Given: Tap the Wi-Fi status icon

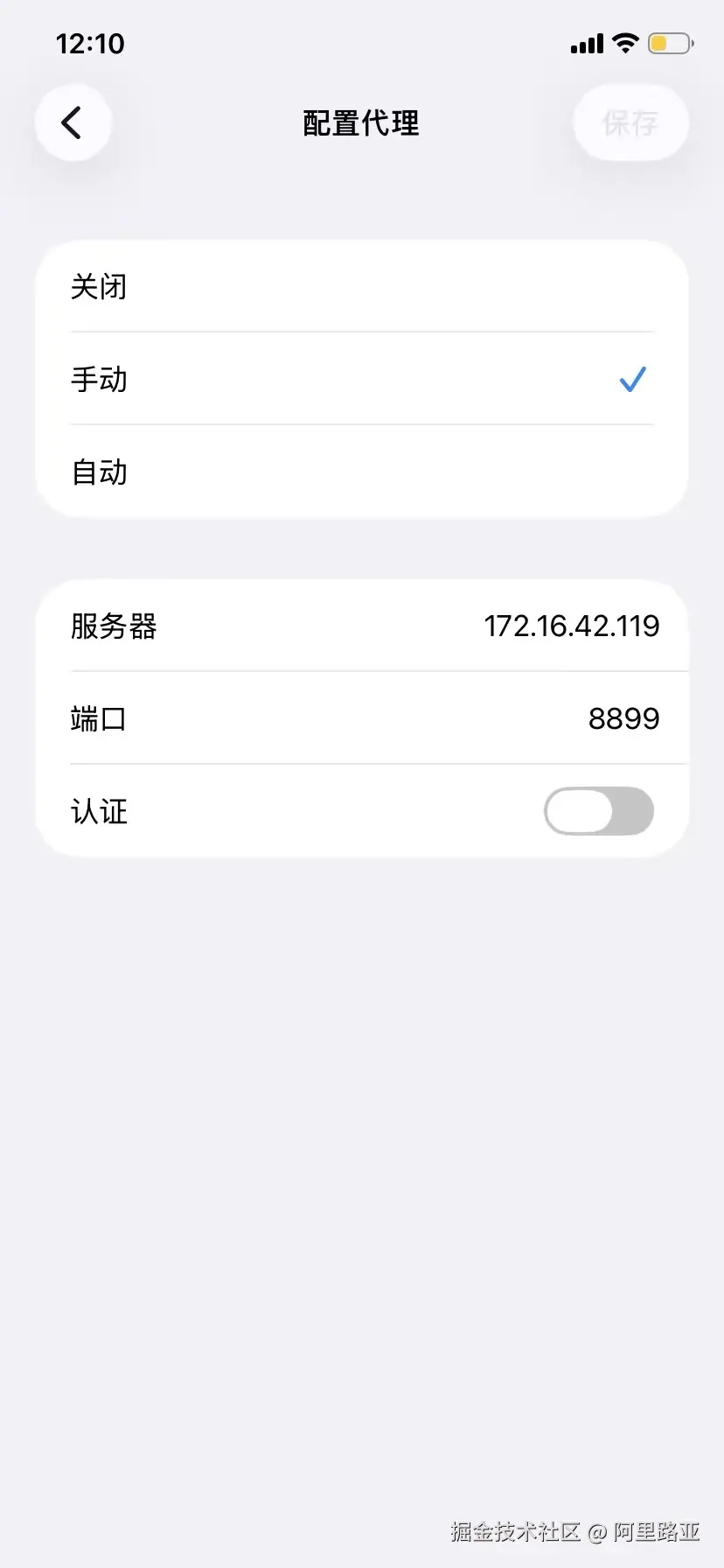Looking at the screenshot, I should (x=624, y=43).
